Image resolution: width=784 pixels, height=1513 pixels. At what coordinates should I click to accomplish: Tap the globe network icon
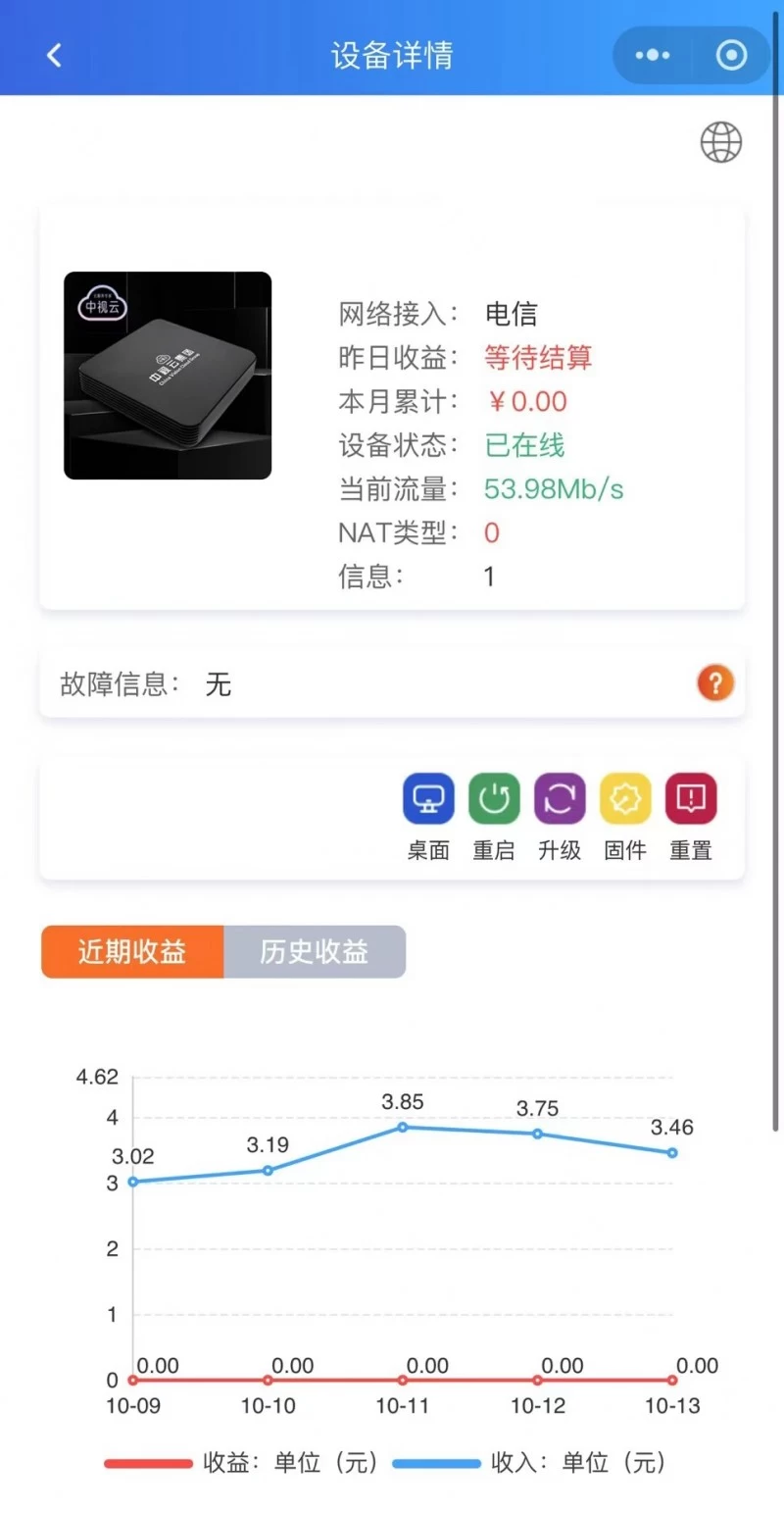pos(720,143)
